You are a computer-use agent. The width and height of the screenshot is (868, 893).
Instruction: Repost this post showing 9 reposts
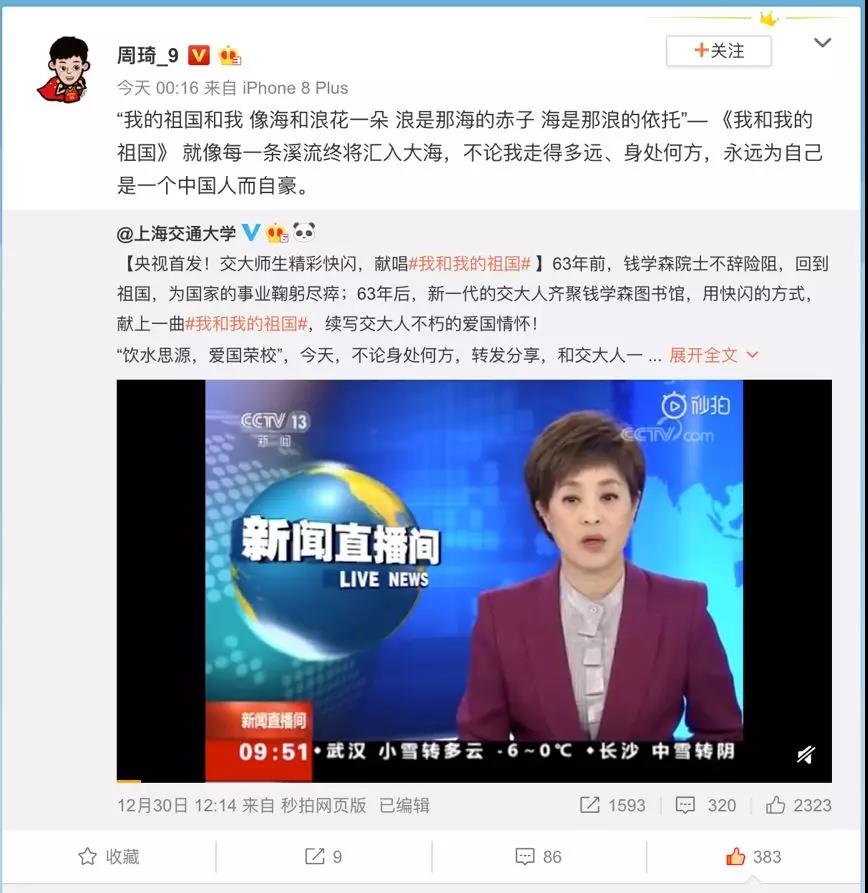pos(323,856)
